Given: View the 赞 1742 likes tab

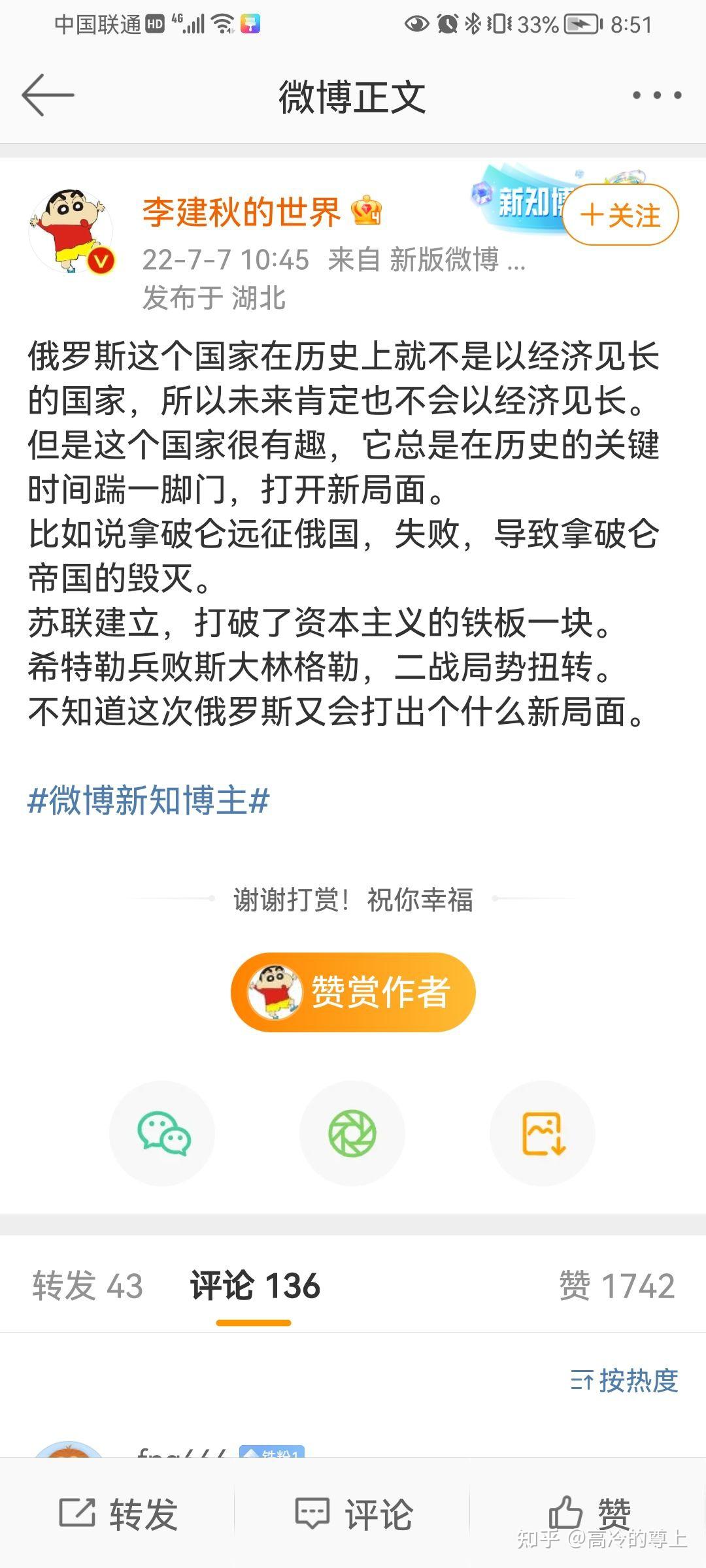Looking at the screenshot, I should point(616,1286).
